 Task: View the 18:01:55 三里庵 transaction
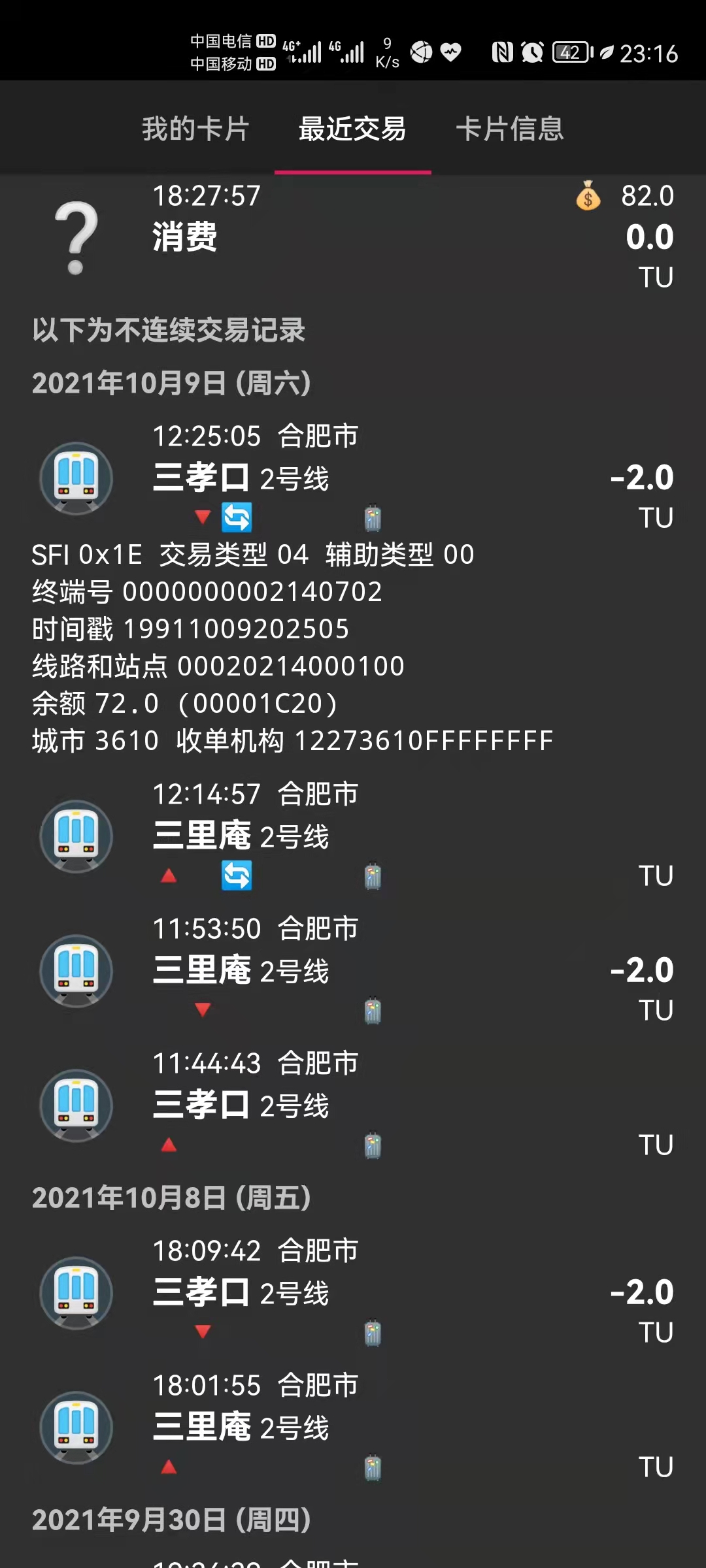pyautogui.click(x=353, y=1428)
